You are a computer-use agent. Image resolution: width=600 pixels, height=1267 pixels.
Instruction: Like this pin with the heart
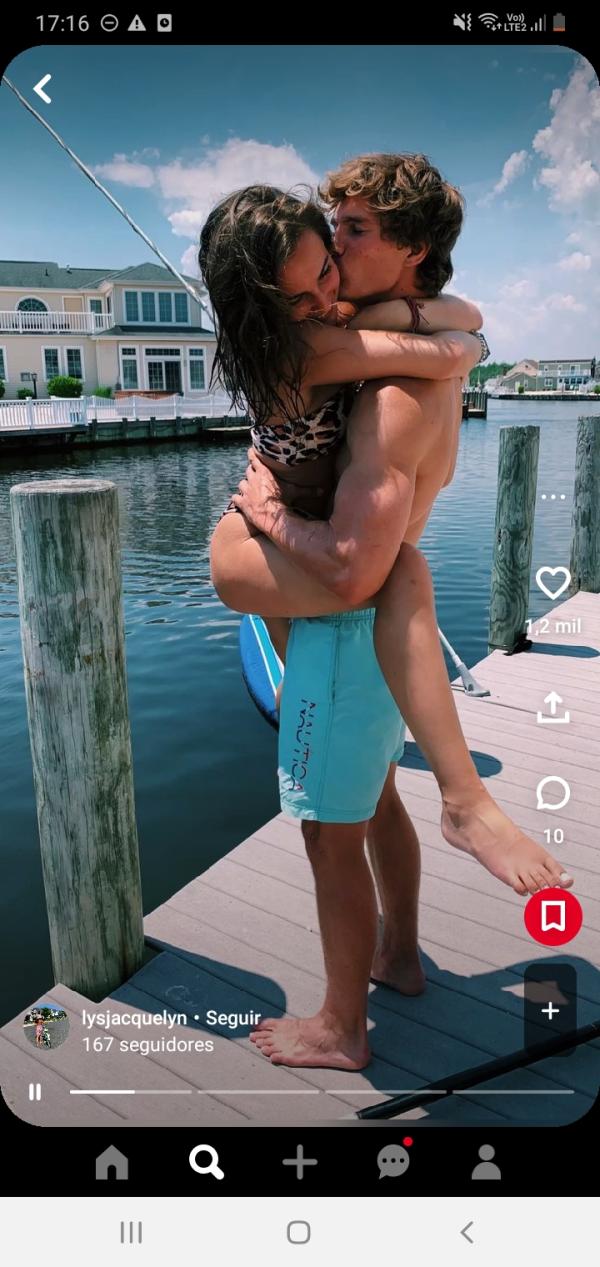(x=553, y=583)
